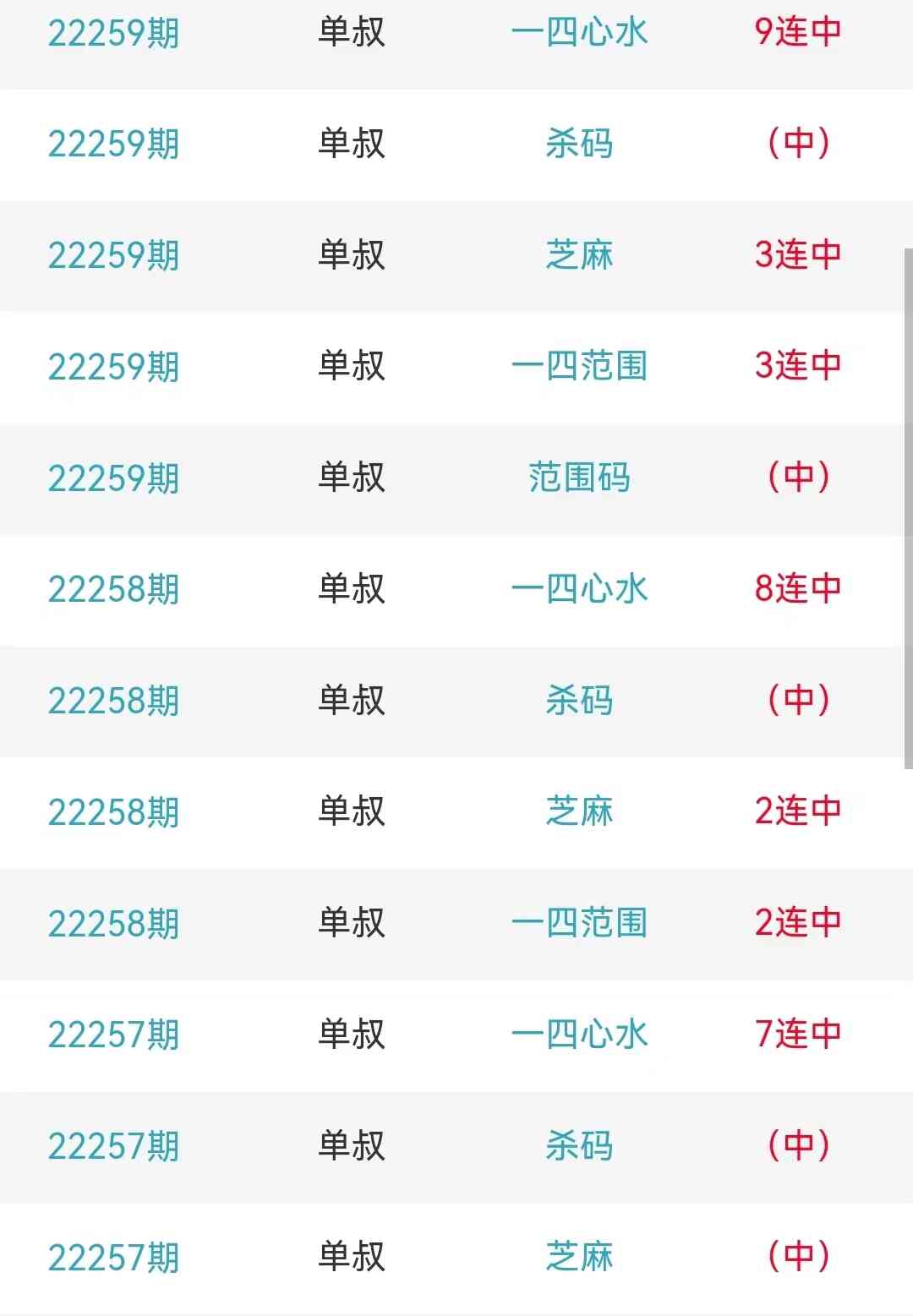View the 22257期 杀码 entry
The image size is (913, 1316).
click(579, 1146)
